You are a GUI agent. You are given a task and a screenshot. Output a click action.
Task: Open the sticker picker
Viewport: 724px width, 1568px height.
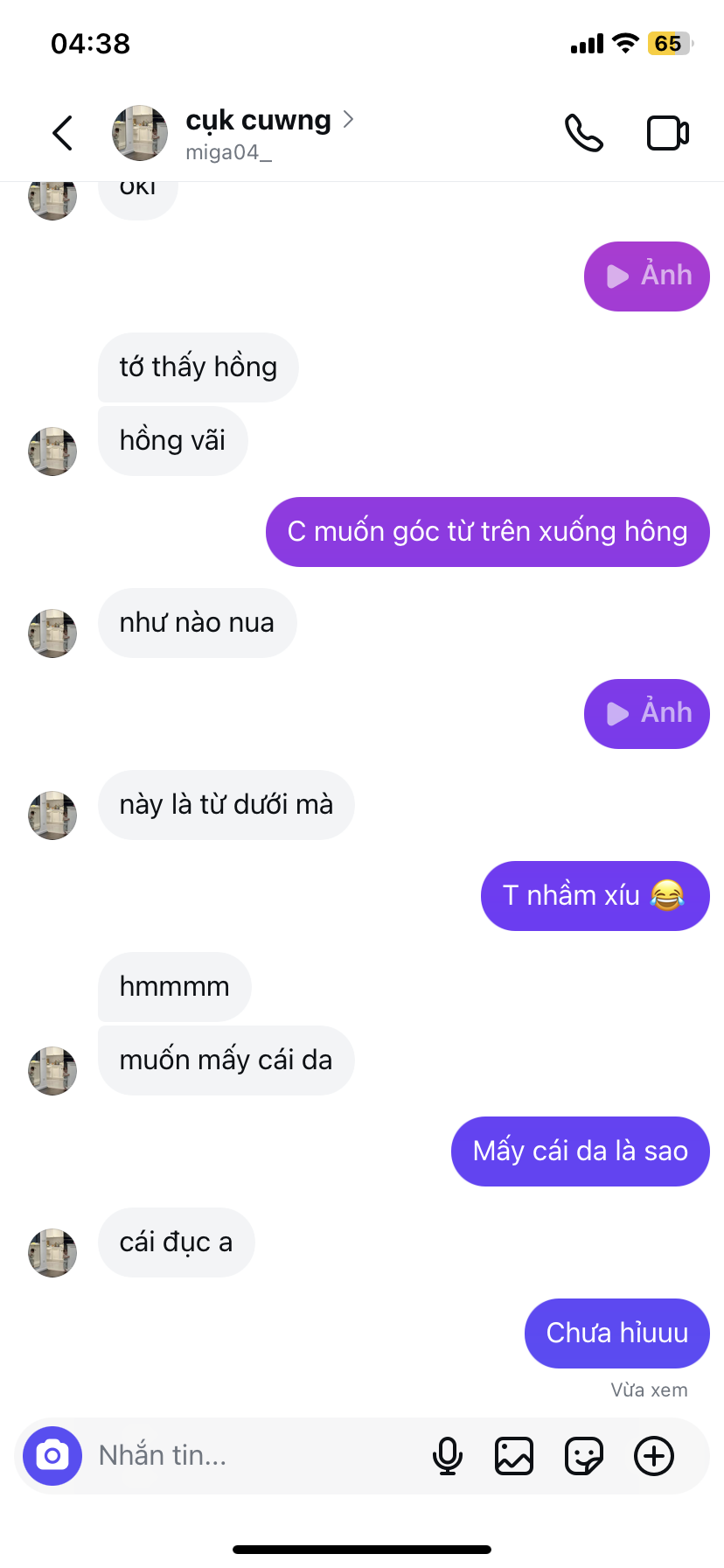click(584, 1456)
